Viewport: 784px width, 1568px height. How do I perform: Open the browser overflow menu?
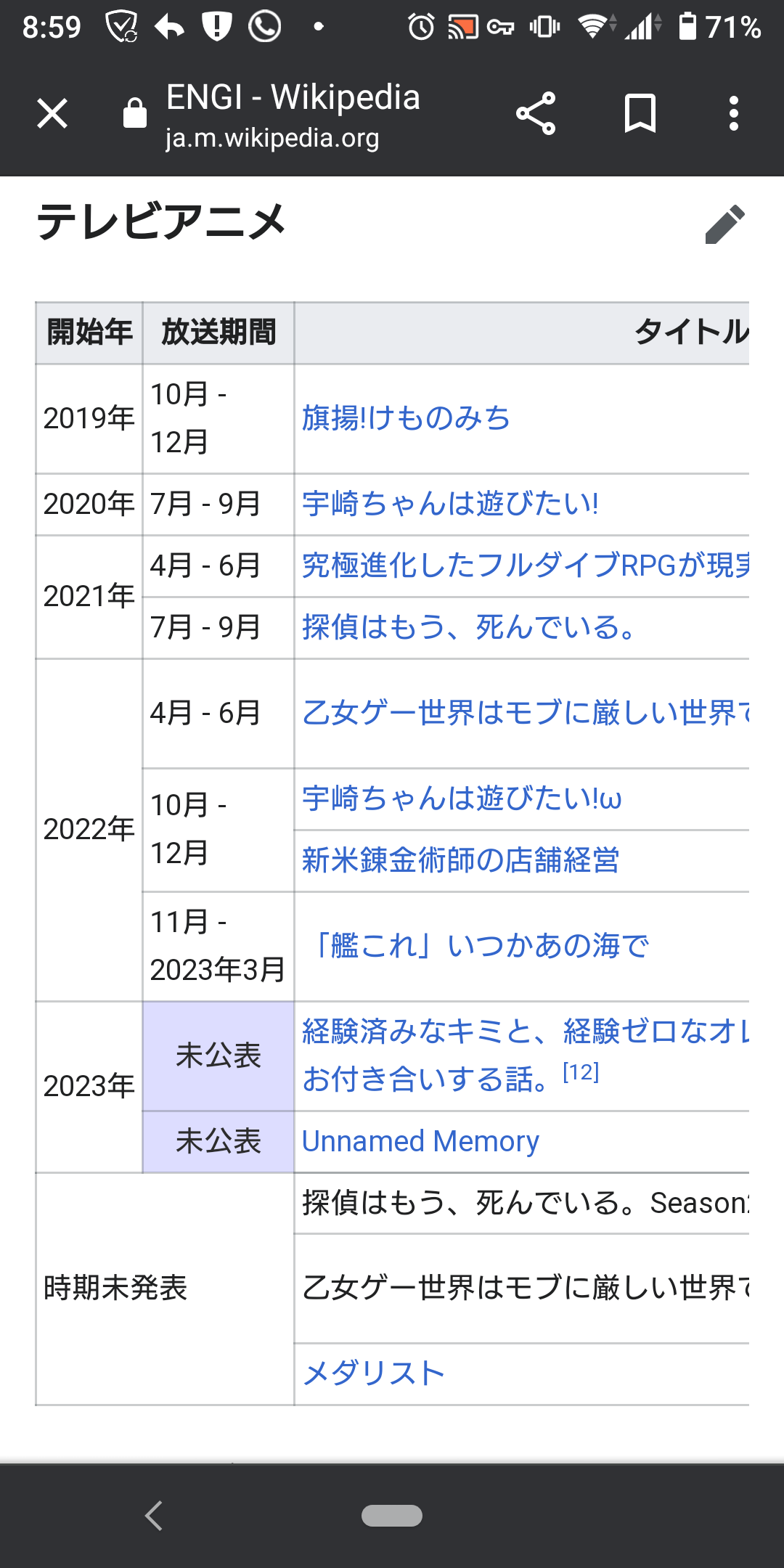pyautogui.click(x=734, y=114)
